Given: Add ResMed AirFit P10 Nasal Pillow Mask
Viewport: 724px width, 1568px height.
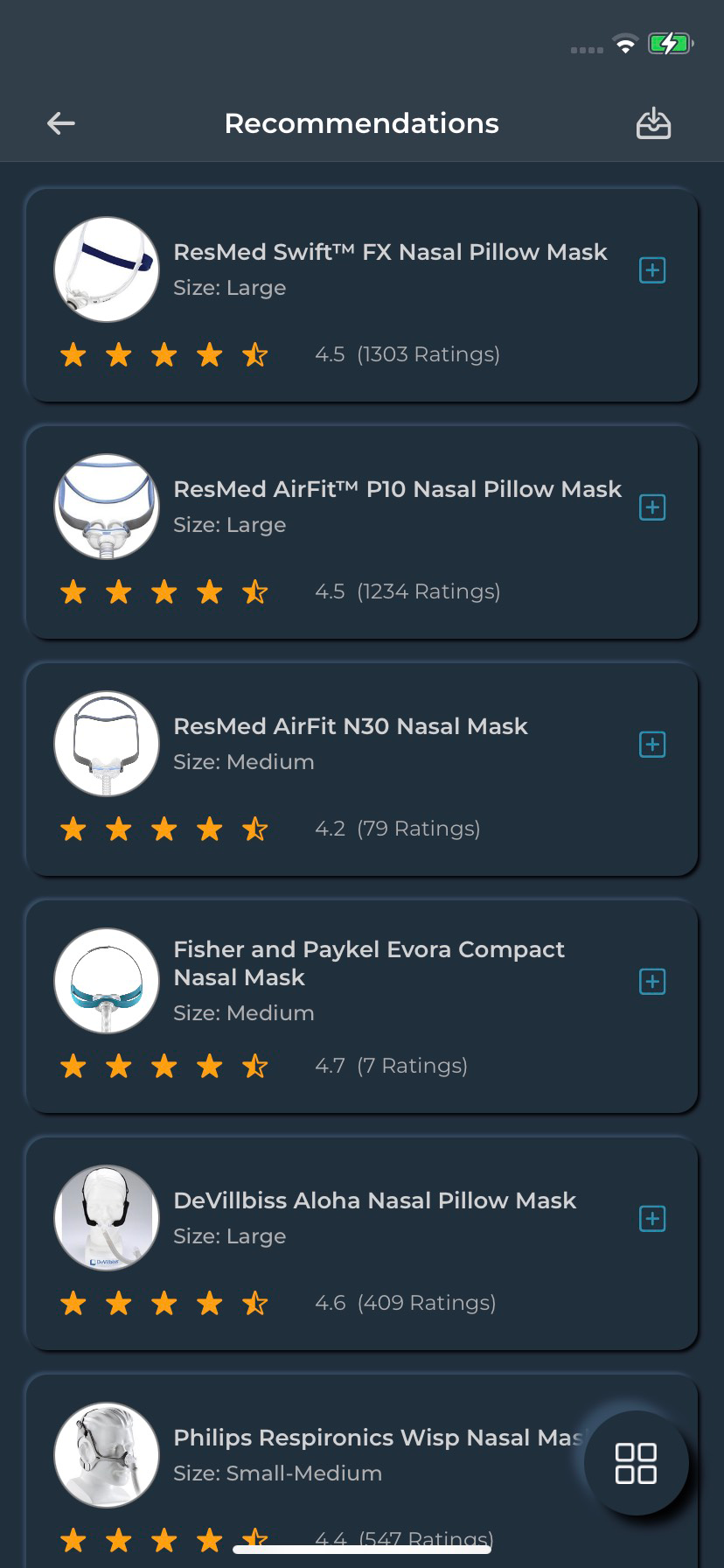Looking at the screenshot, I should click(x=652, y=507).
